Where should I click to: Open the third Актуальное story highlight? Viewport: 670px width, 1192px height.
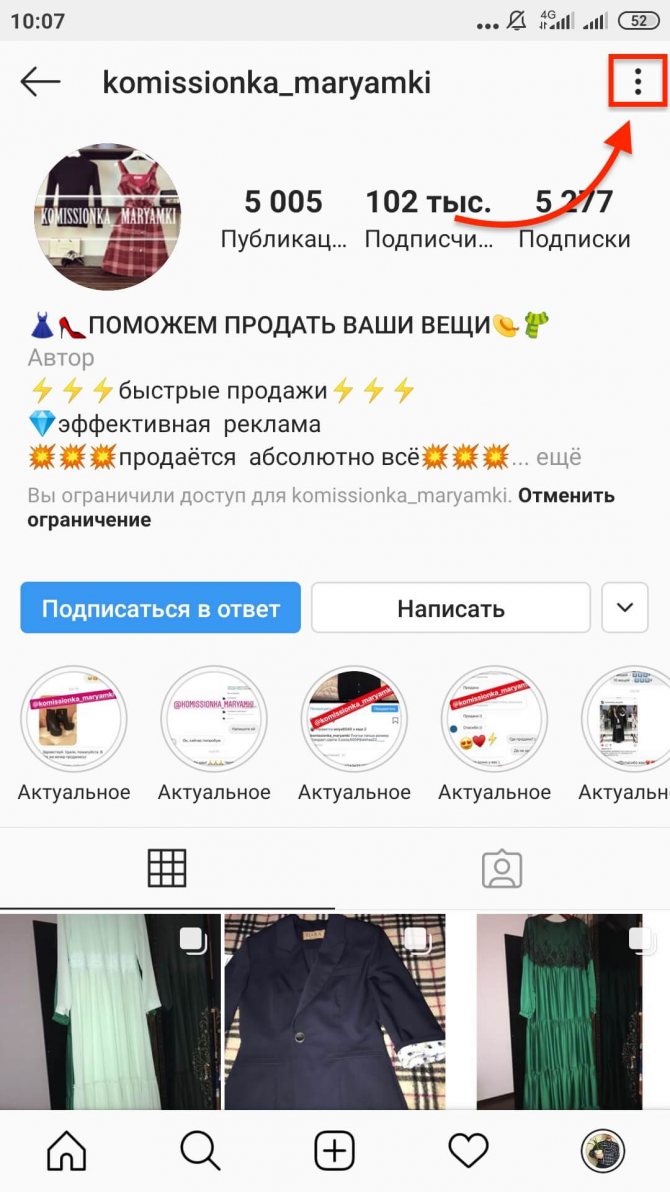(353, 720)
